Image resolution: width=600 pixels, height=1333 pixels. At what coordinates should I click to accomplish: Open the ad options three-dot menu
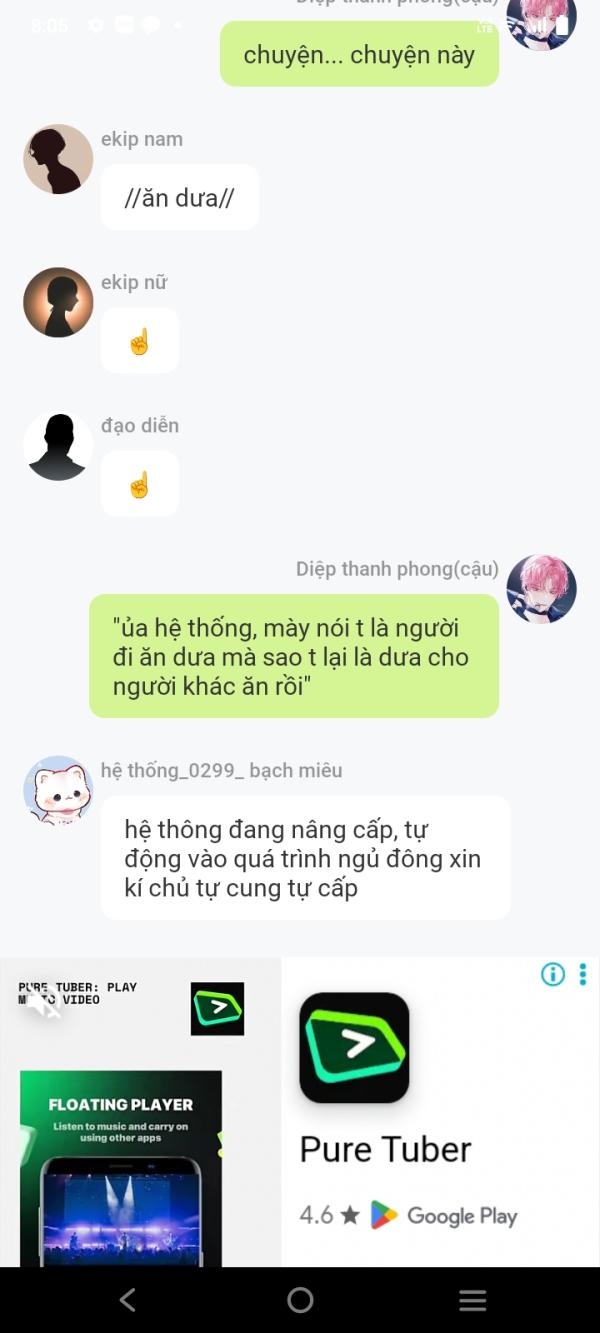(x=582, y=974)
